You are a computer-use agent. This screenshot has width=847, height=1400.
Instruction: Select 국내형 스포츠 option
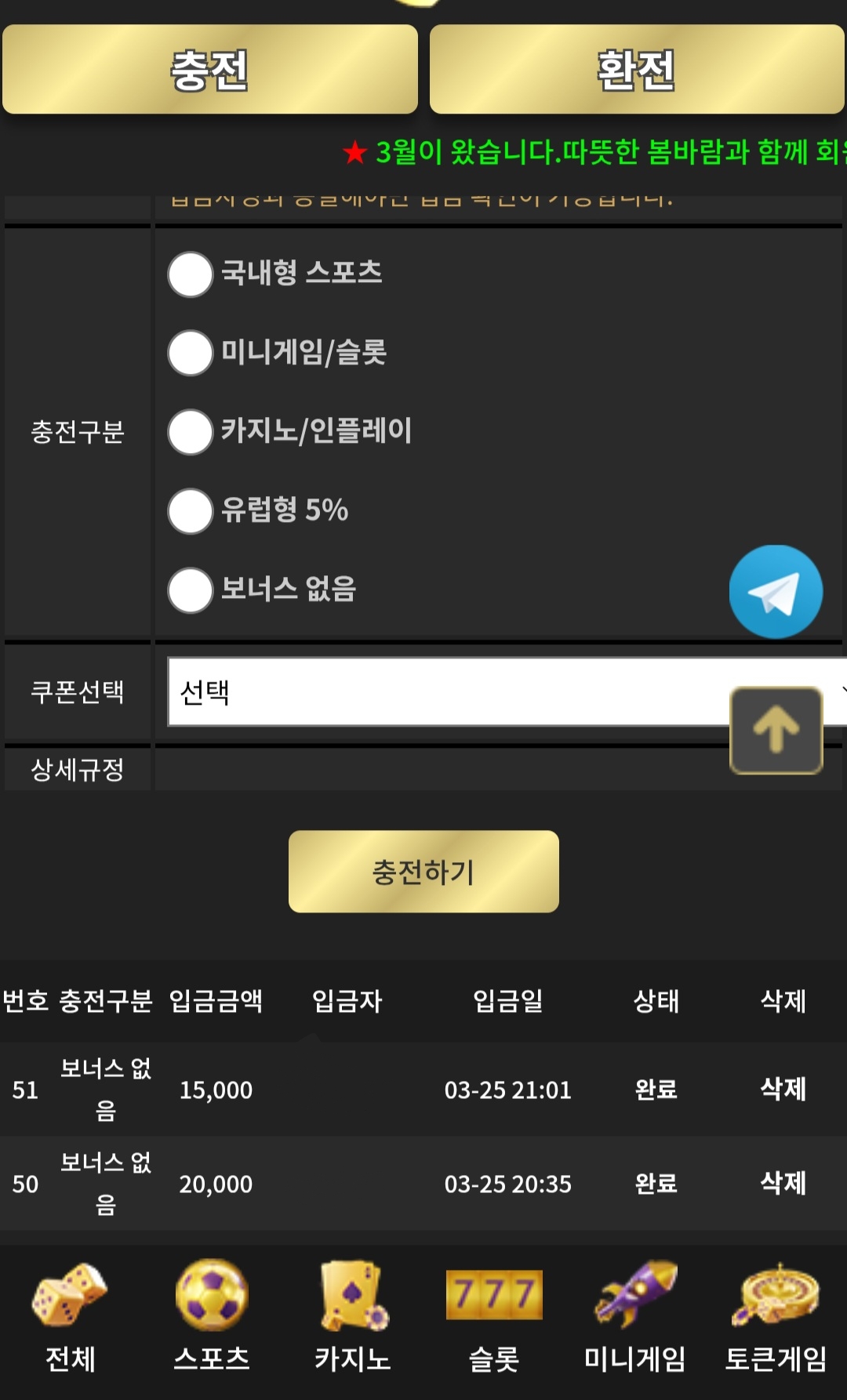point(191,274)
